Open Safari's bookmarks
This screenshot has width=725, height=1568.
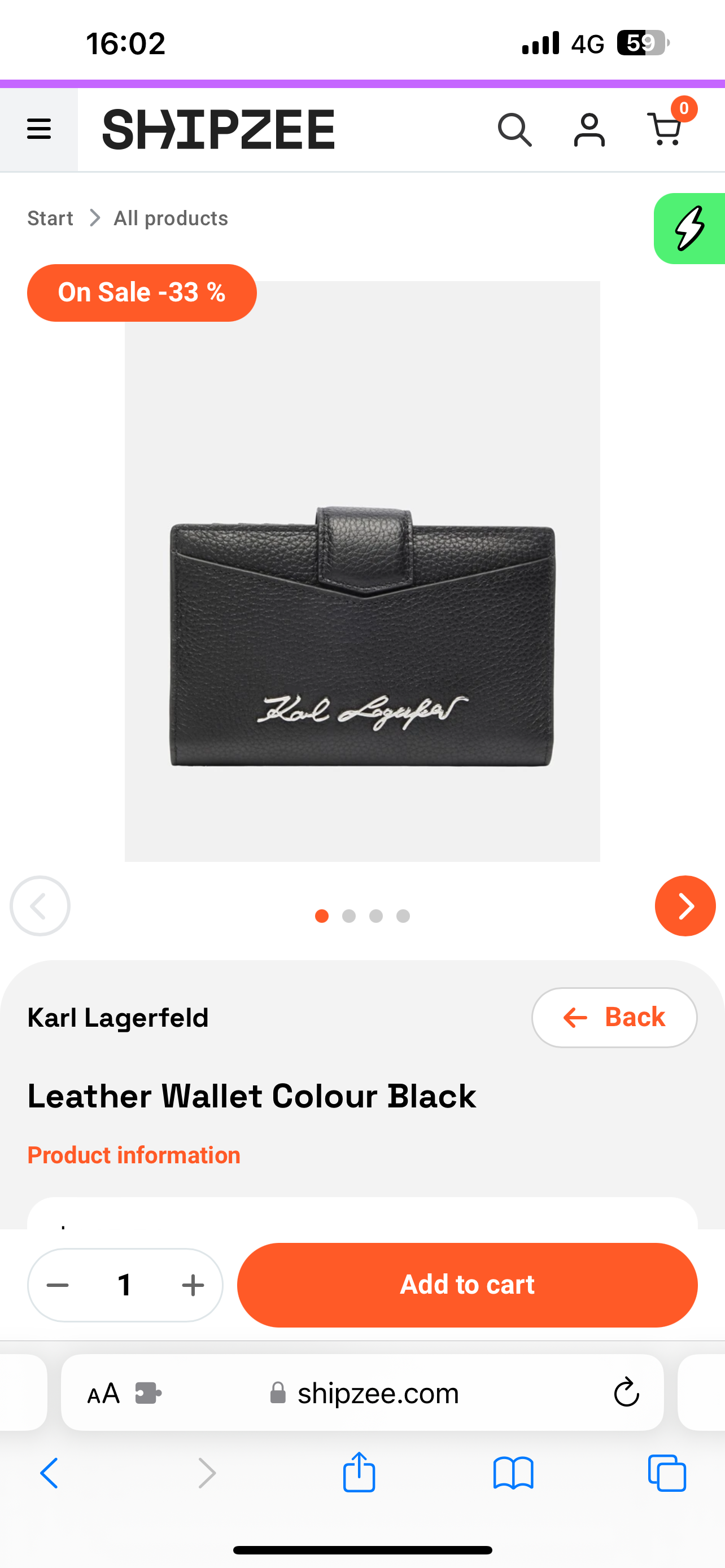pos(513,1473)
